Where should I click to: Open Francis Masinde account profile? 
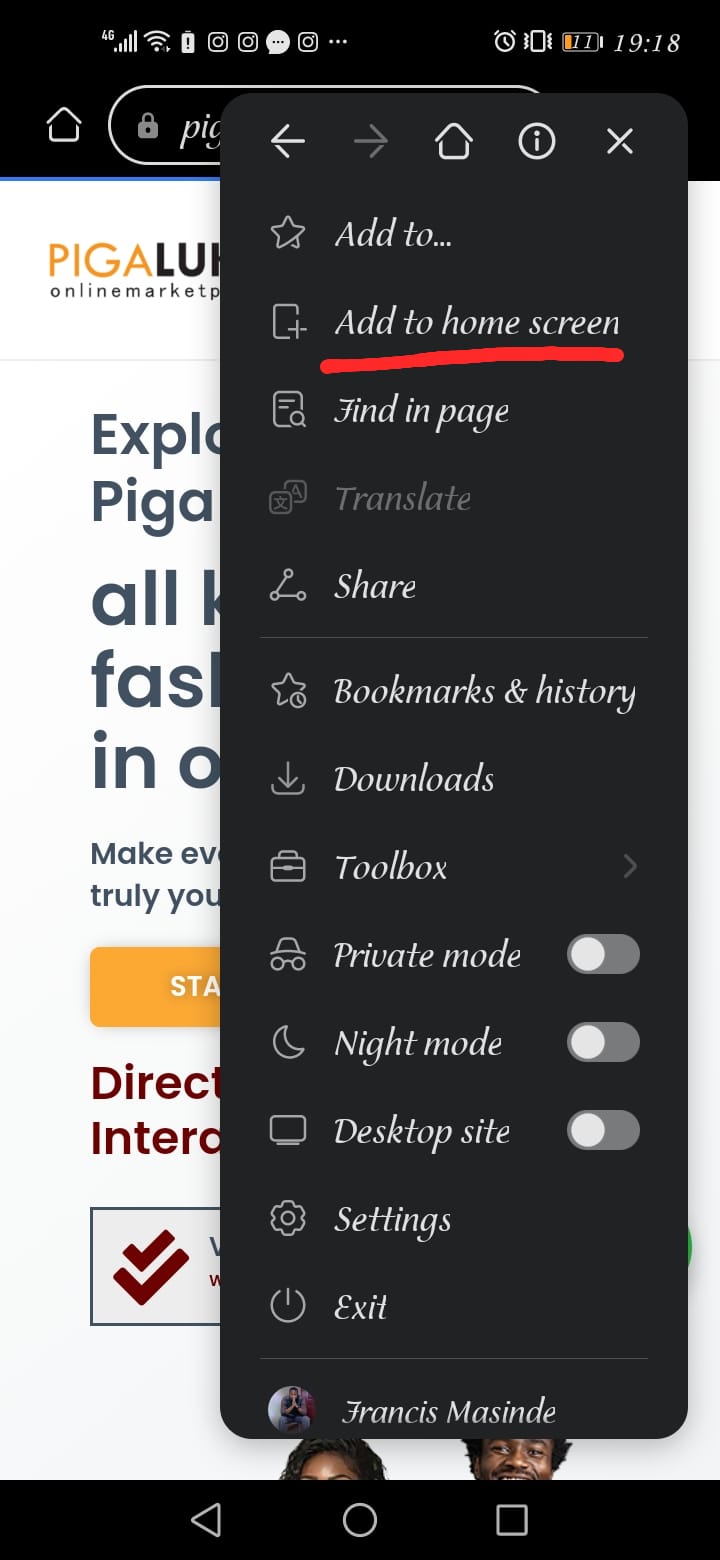[x=448, y=1411]
